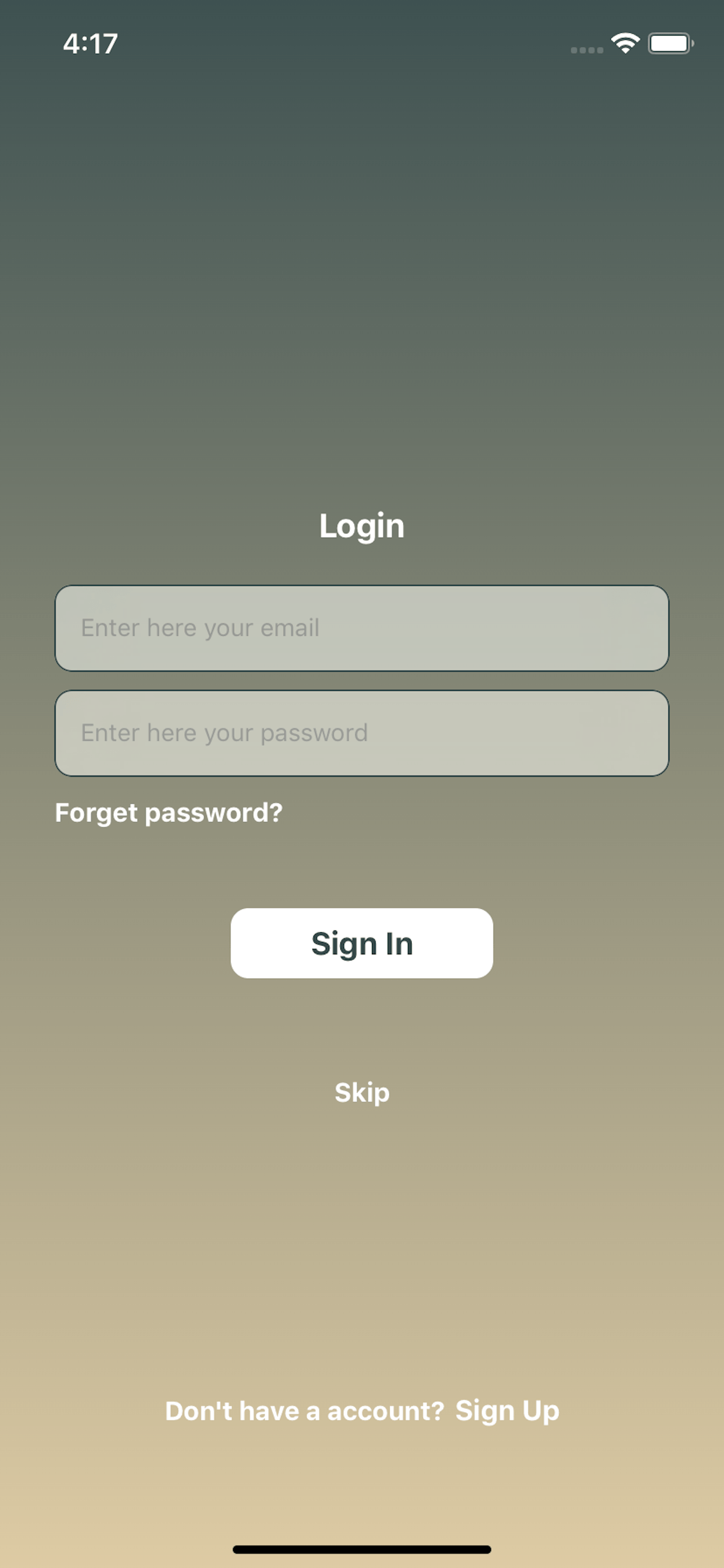Focus the email input field
This screenshot has height=1568, width=724.
tap(362, 628)
